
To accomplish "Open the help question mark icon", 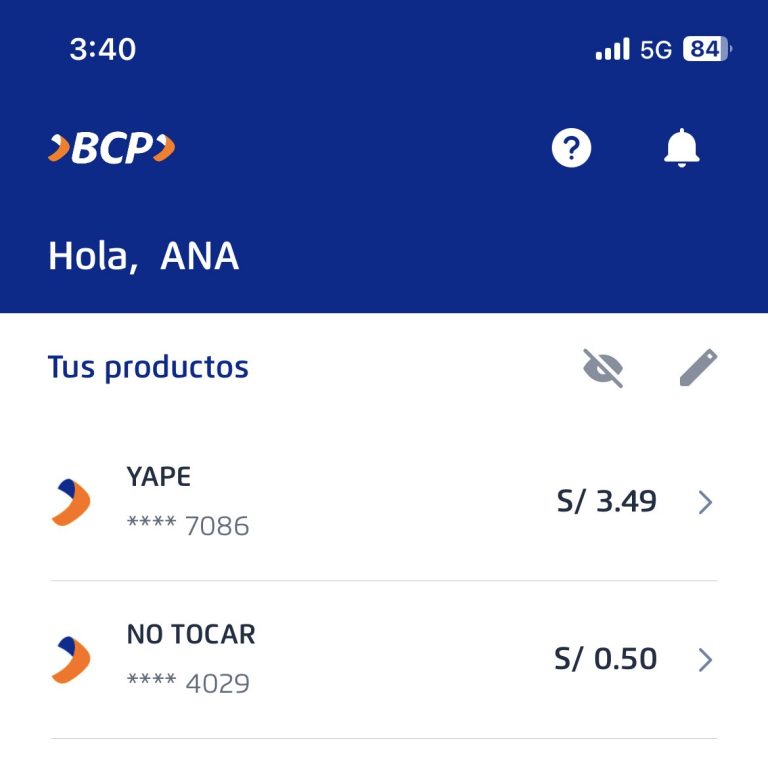I will tap(572, 149).
